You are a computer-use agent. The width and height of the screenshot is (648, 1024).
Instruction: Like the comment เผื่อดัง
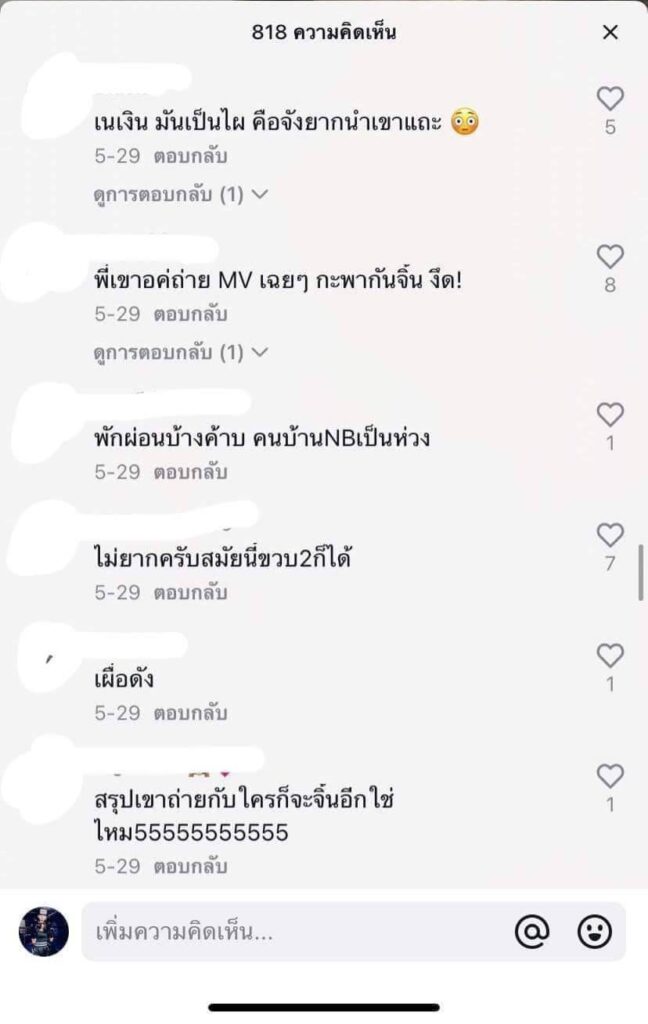pos(610,656)
